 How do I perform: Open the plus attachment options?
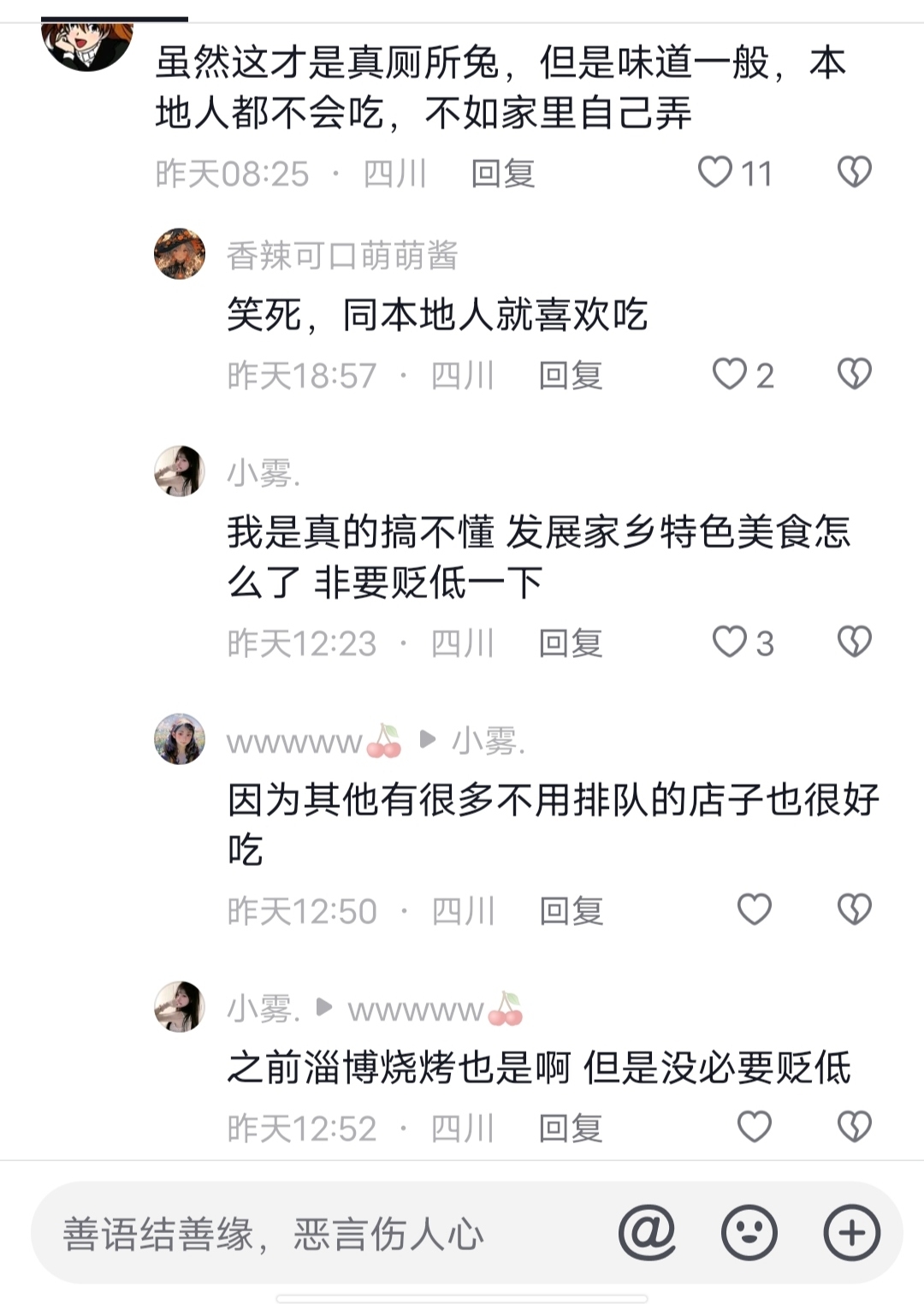pos(851,1233)
